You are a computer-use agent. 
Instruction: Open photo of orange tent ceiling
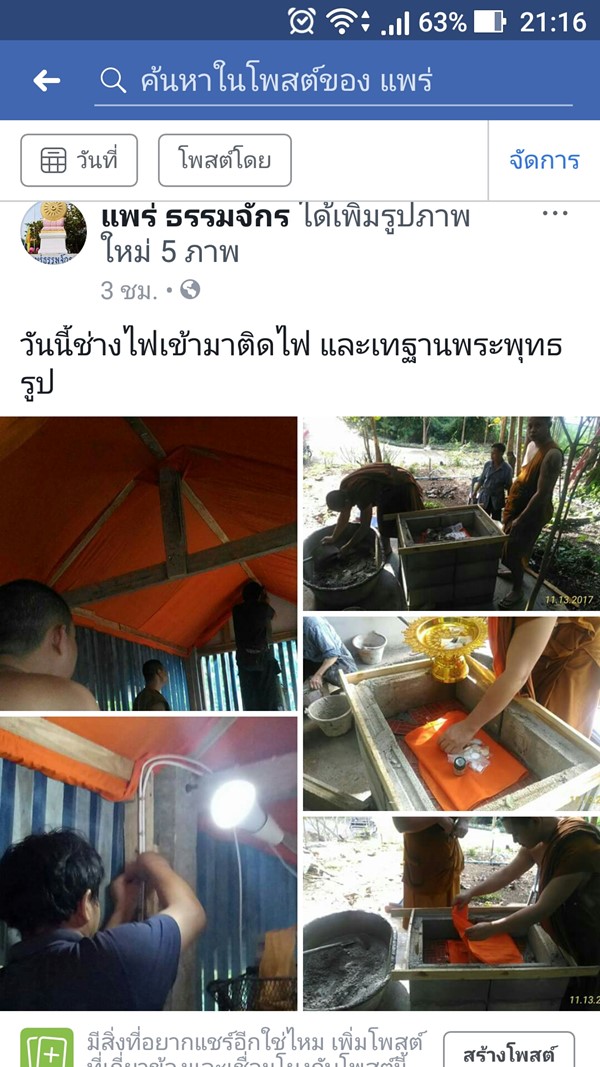pos(149,563)
